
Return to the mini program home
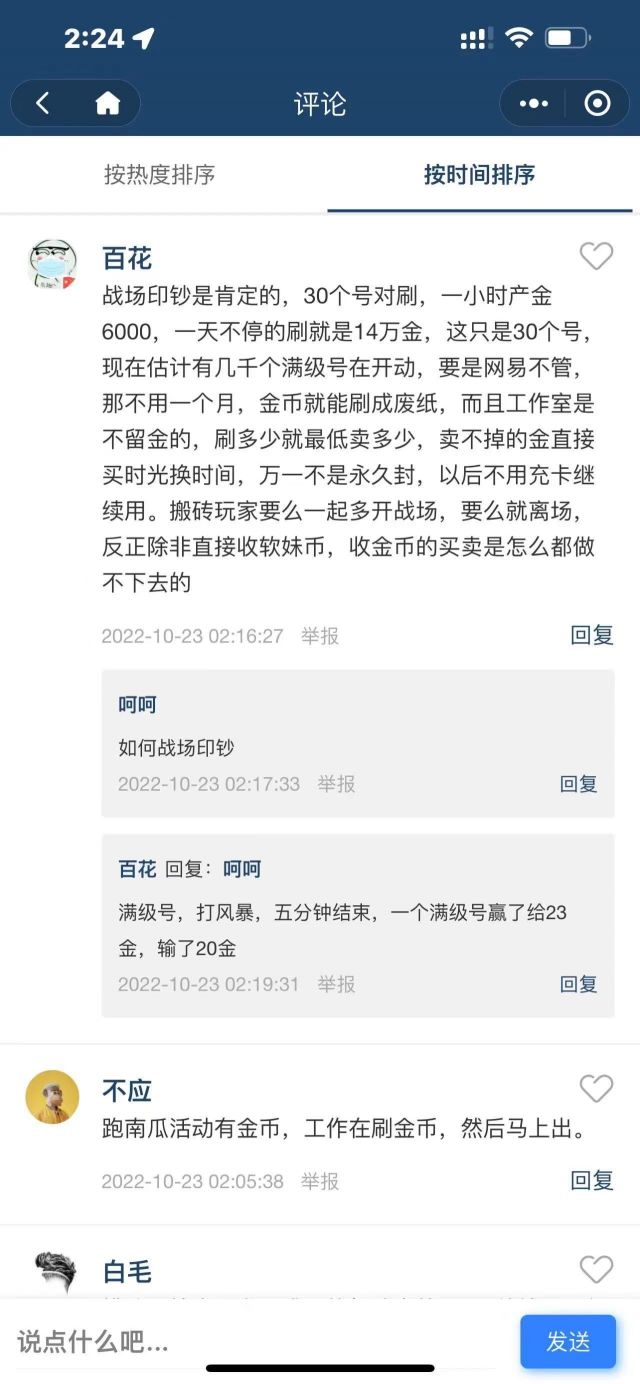(x=107, y=103)
